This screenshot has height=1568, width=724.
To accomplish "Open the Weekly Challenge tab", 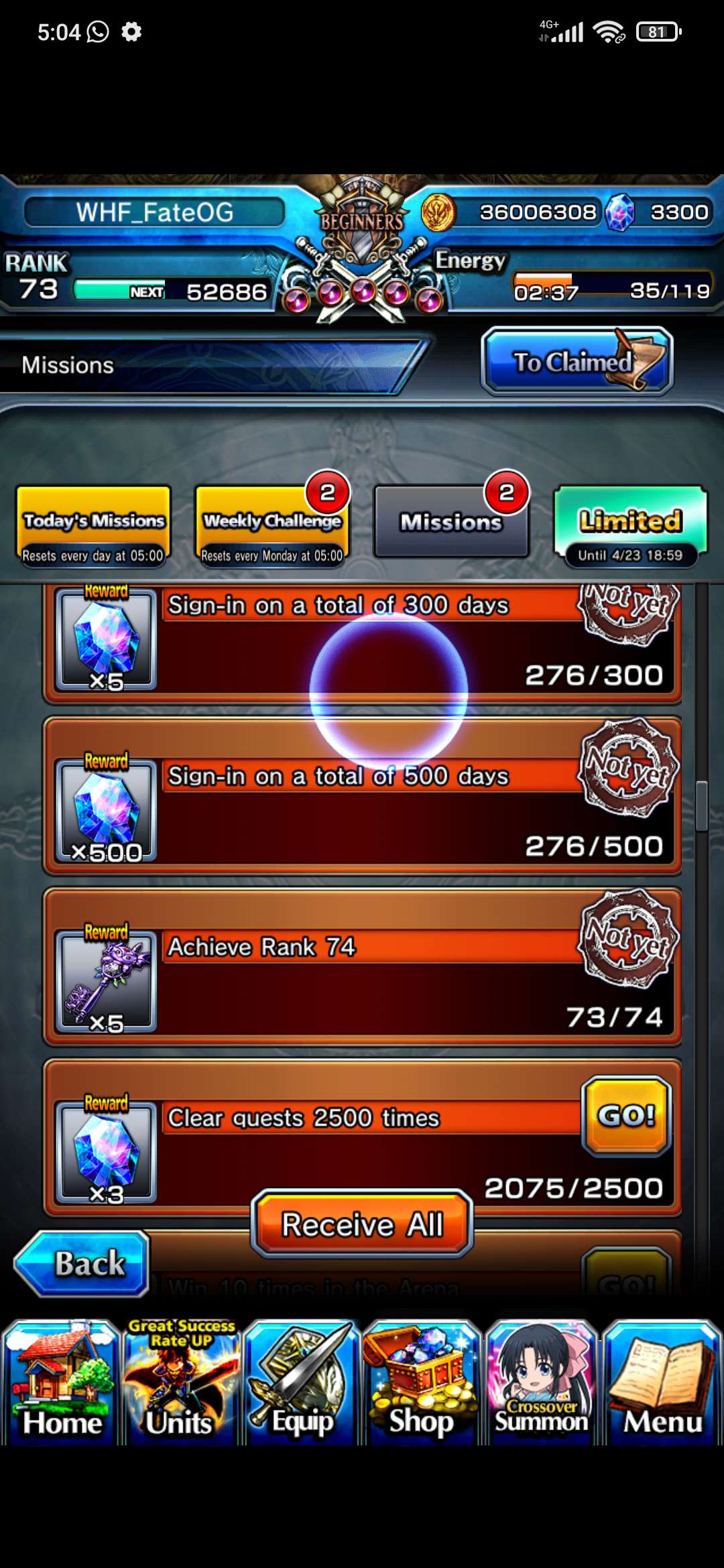I will (272, 528).
